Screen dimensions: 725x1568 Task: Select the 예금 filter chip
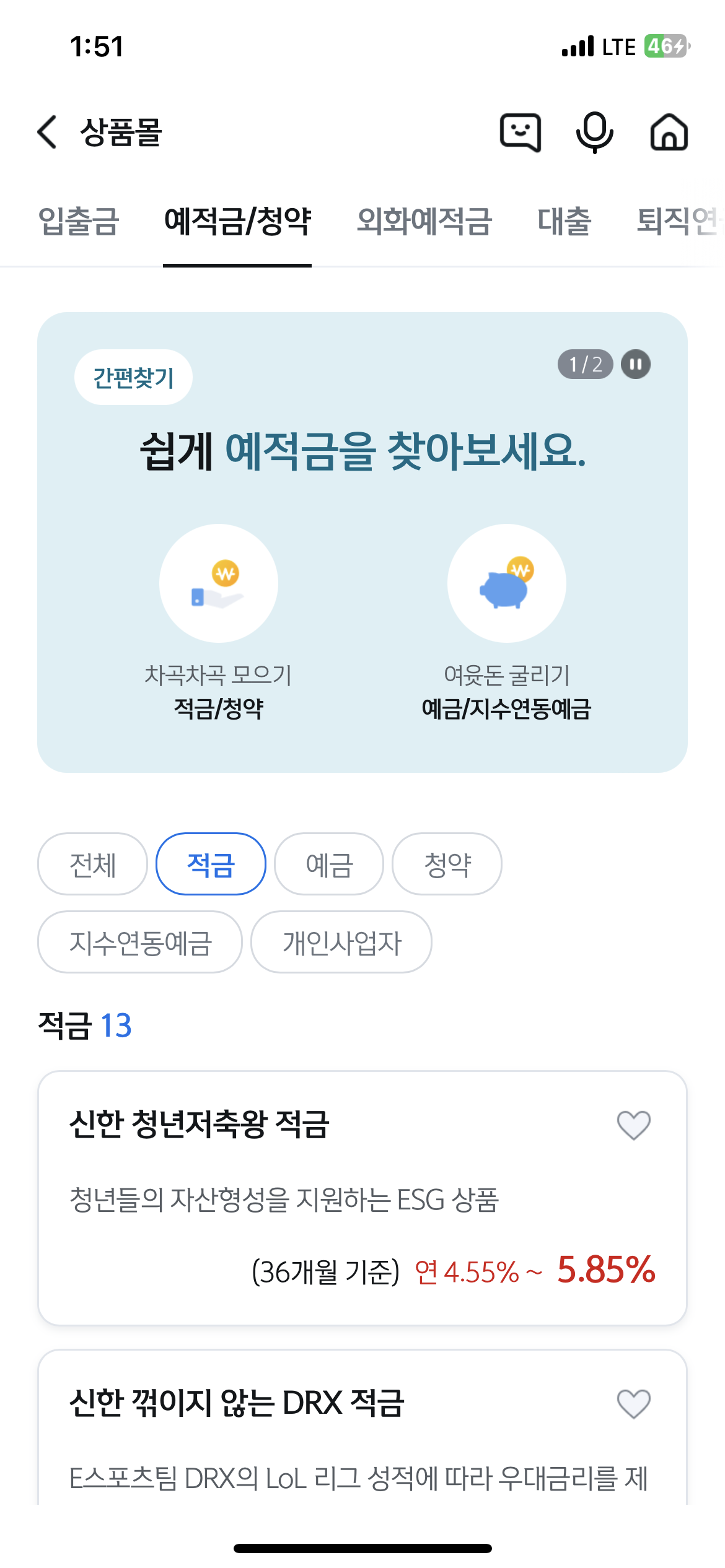[x=328, y=864]
